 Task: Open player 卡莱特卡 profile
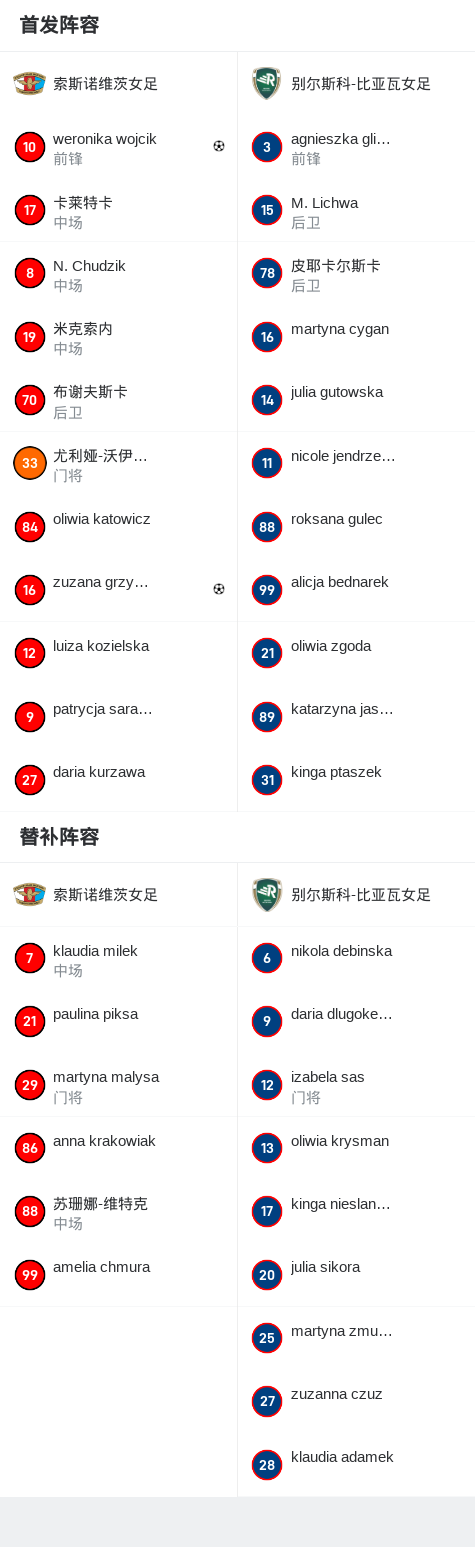pyautogui.click(x=118, y=210)
